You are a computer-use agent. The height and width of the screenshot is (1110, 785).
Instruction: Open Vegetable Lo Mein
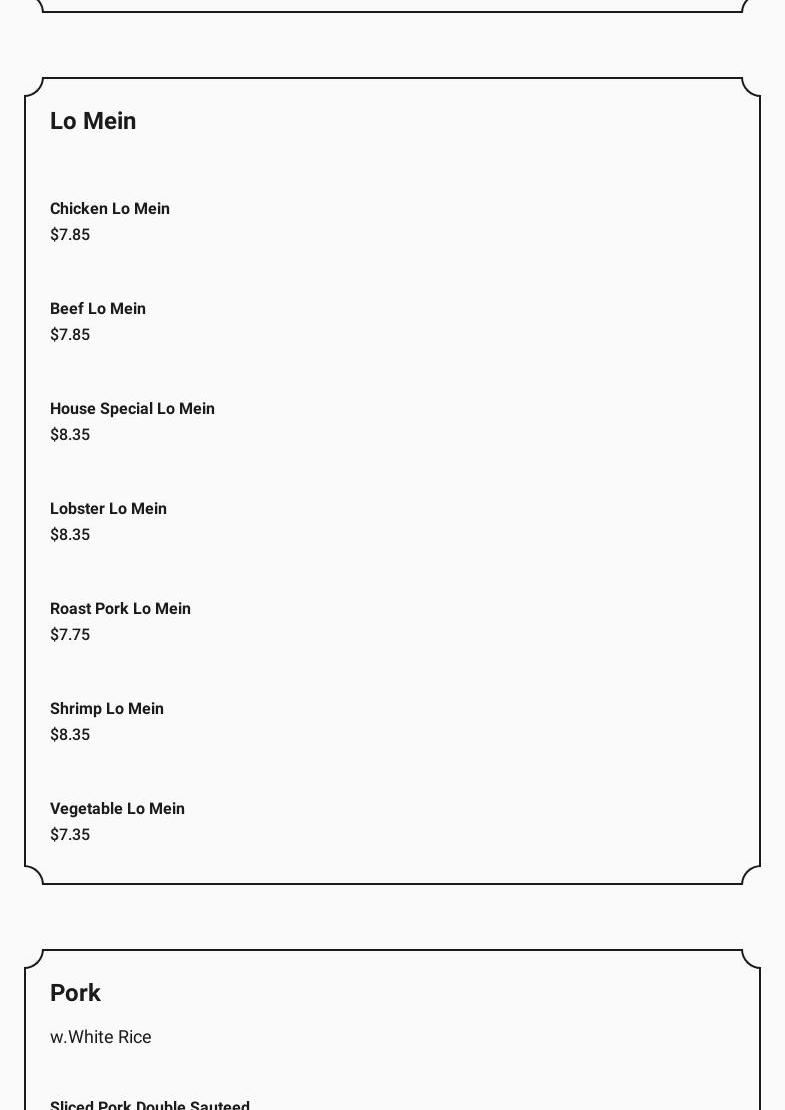[117, 809]
